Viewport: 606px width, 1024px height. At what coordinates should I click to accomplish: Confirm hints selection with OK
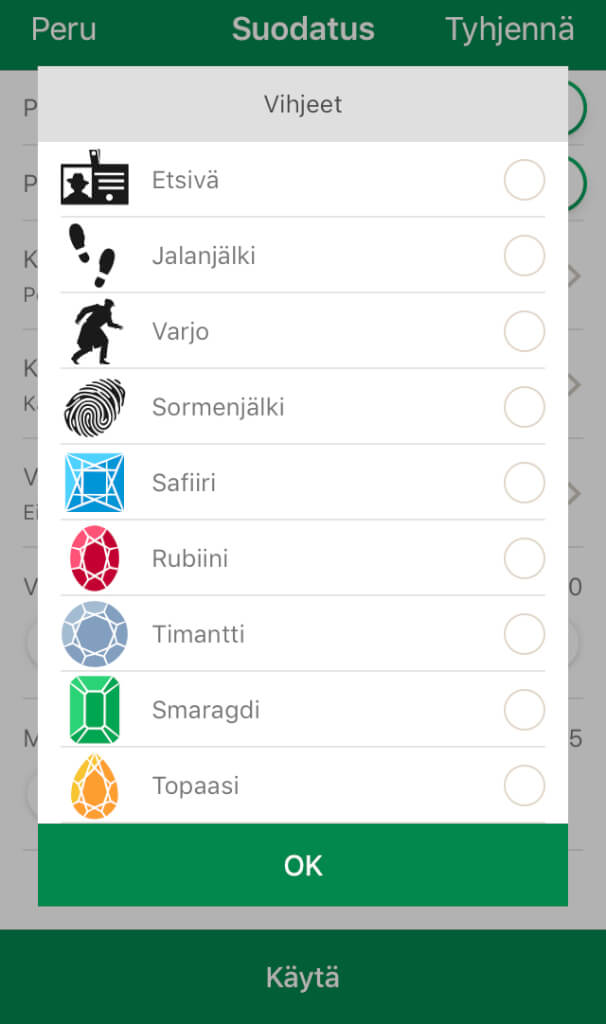pyautogui.click(x=303, y=865)
